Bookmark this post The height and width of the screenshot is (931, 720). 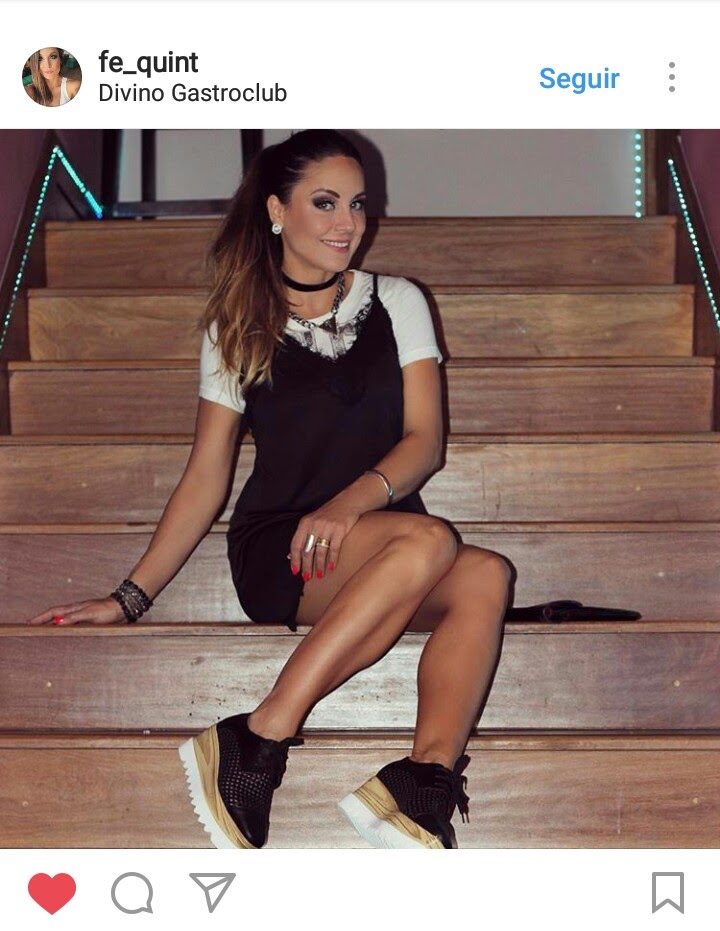click(667, 892)
